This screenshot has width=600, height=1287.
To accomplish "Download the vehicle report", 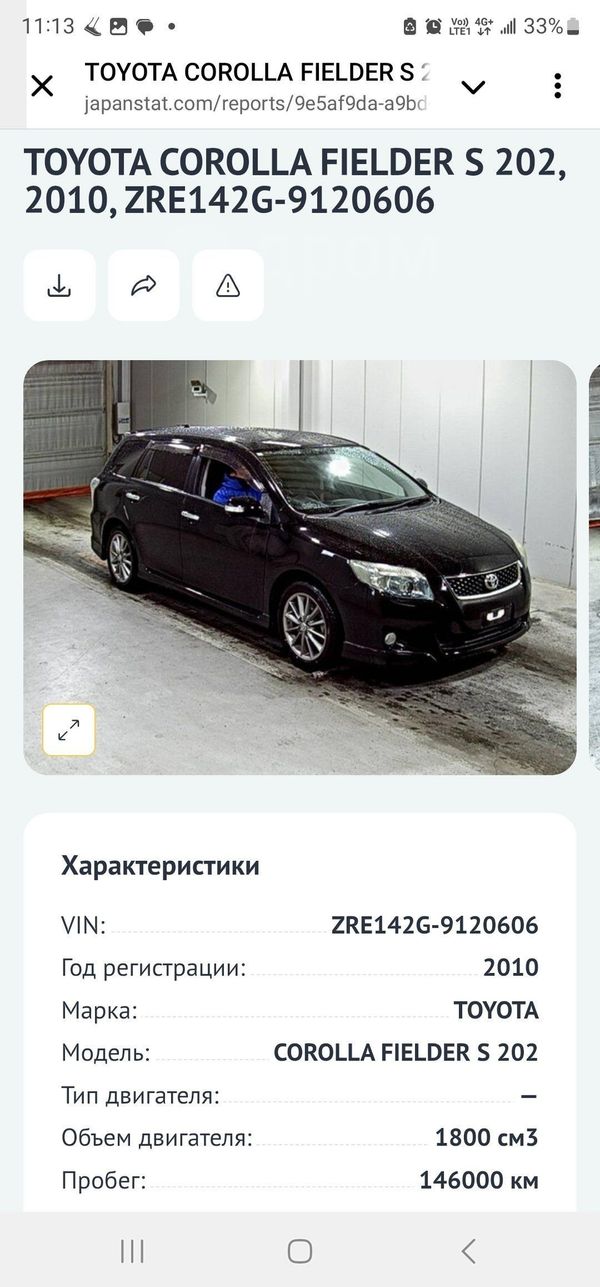I will (x=60, y=286).
